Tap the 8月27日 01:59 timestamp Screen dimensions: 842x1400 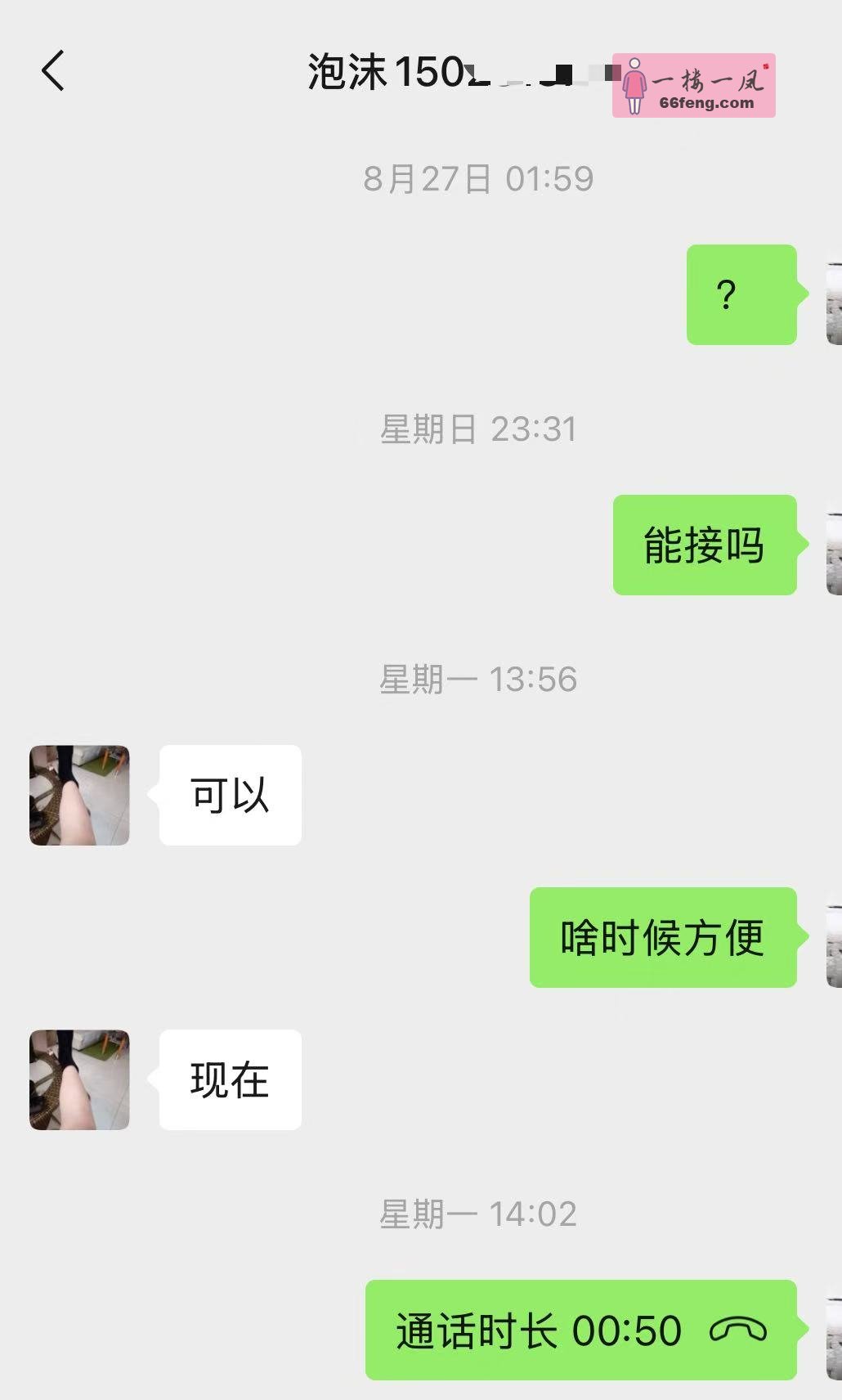pos(478,178)
